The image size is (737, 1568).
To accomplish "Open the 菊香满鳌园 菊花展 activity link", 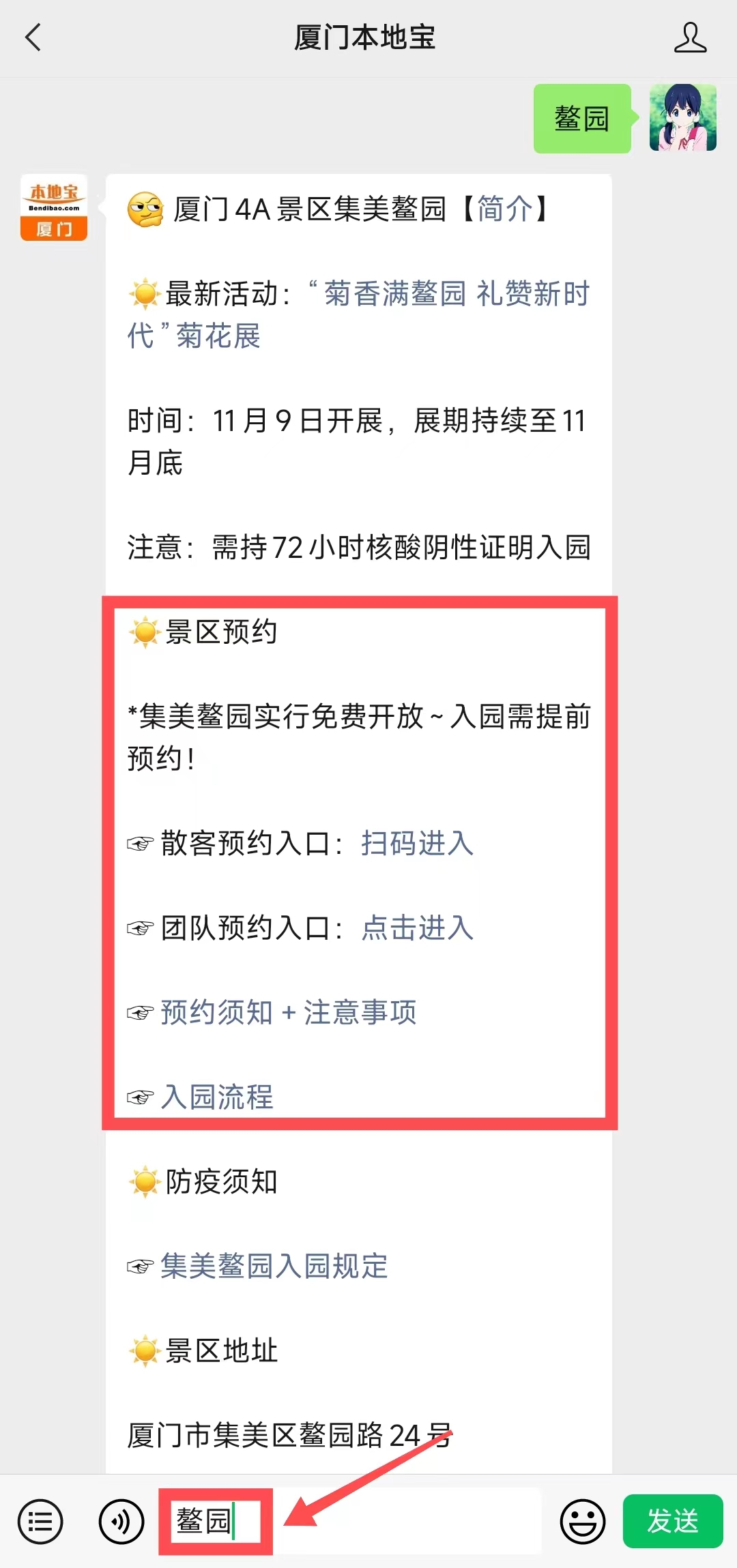I will coord(358,314).
